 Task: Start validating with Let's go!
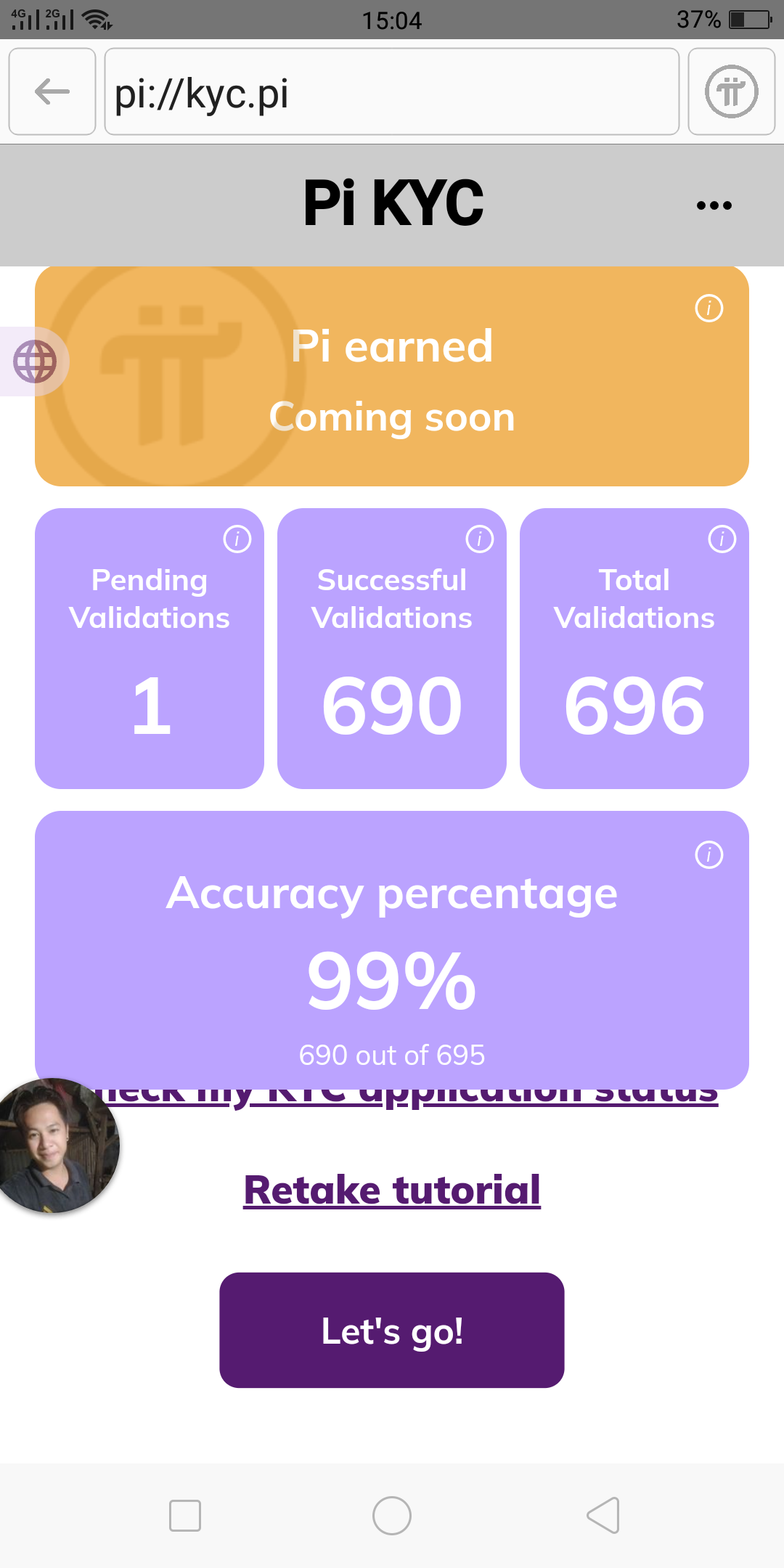coord(392,1330)
